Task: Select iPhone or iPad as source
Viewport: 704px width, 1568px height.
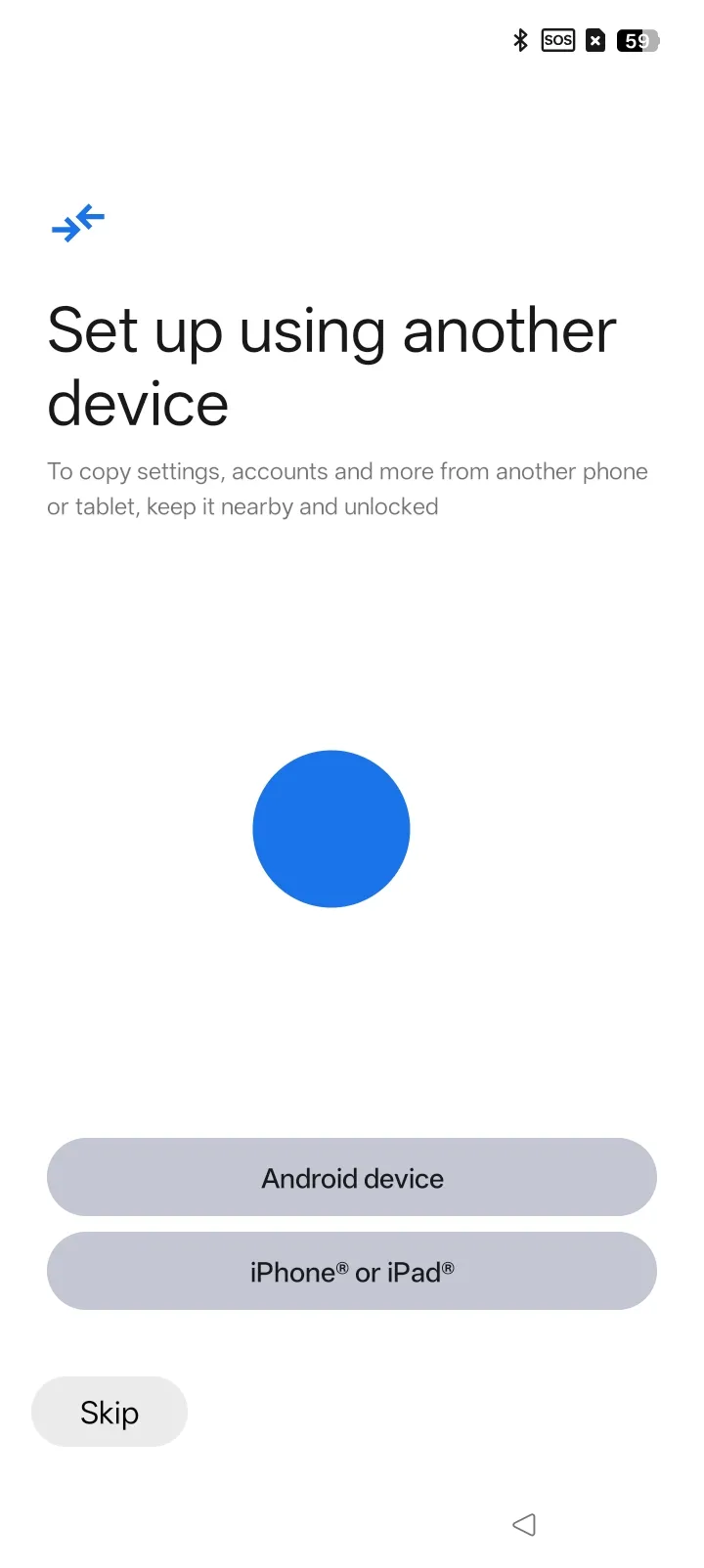Action: coord(352,1271)
